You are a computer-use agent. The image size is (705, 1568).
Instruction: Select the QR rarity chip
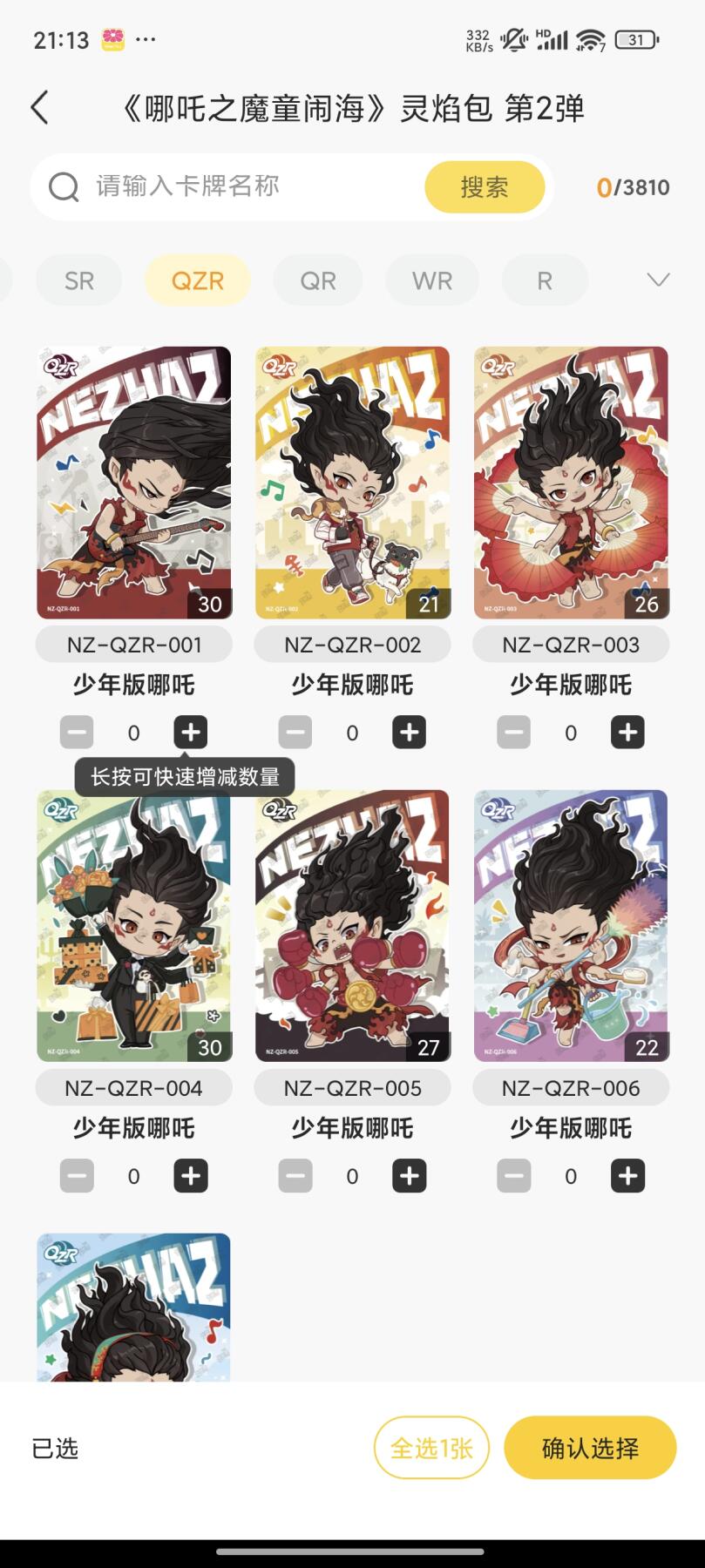[x=317, y=280]
